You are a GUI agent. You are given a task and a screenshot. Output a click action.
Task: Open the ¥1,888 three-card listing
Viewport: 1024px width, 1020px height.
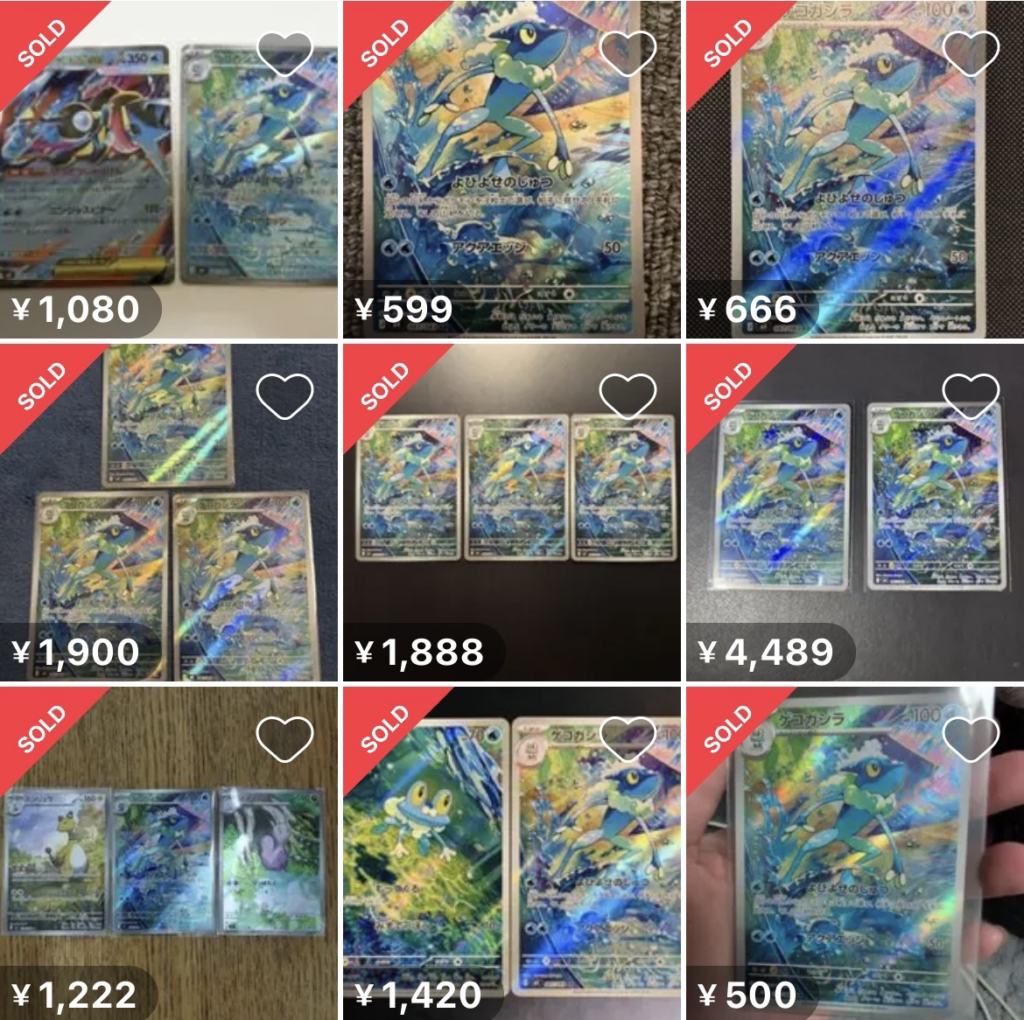coord(511,510)
